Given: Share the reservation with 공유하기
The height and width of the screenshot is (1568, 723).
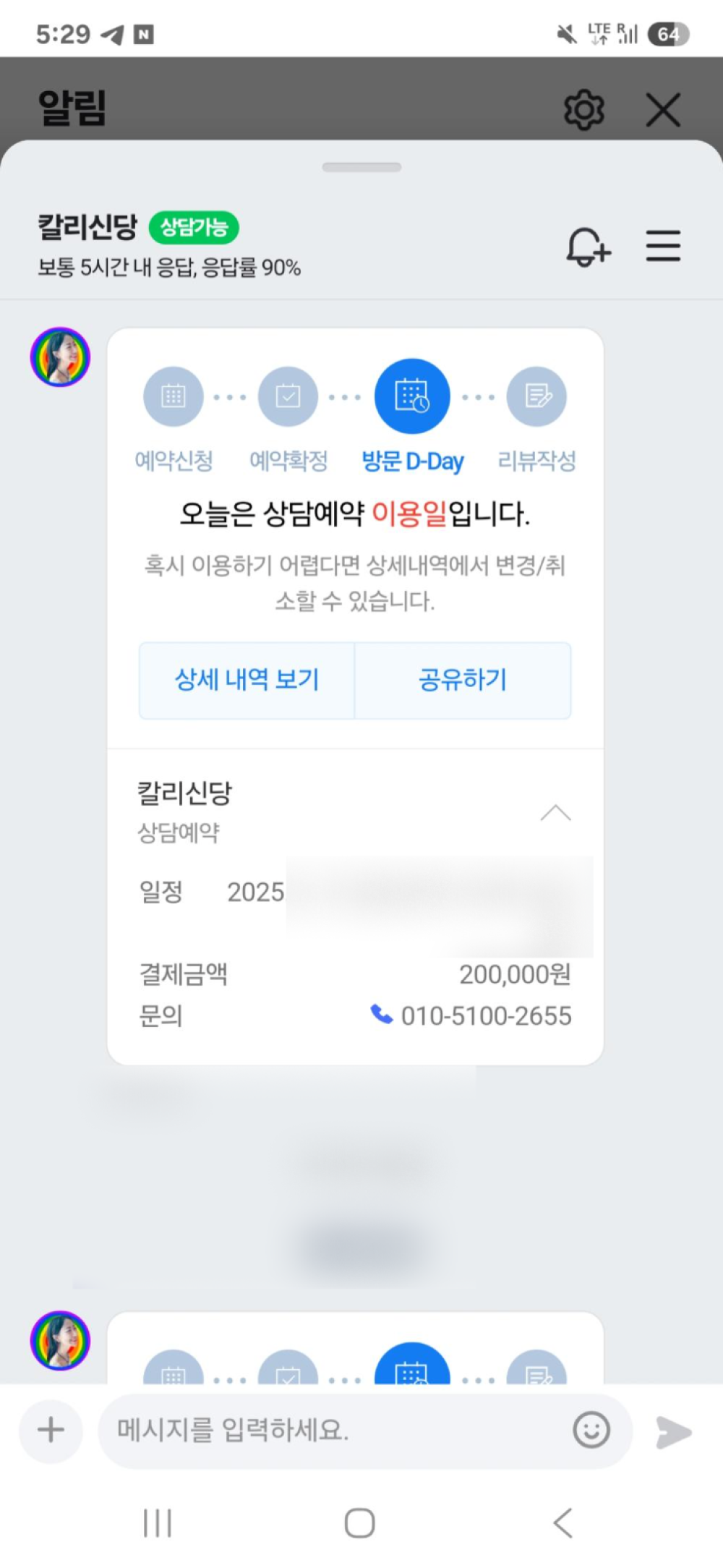Looking at the screenshot, I should 463,680.
